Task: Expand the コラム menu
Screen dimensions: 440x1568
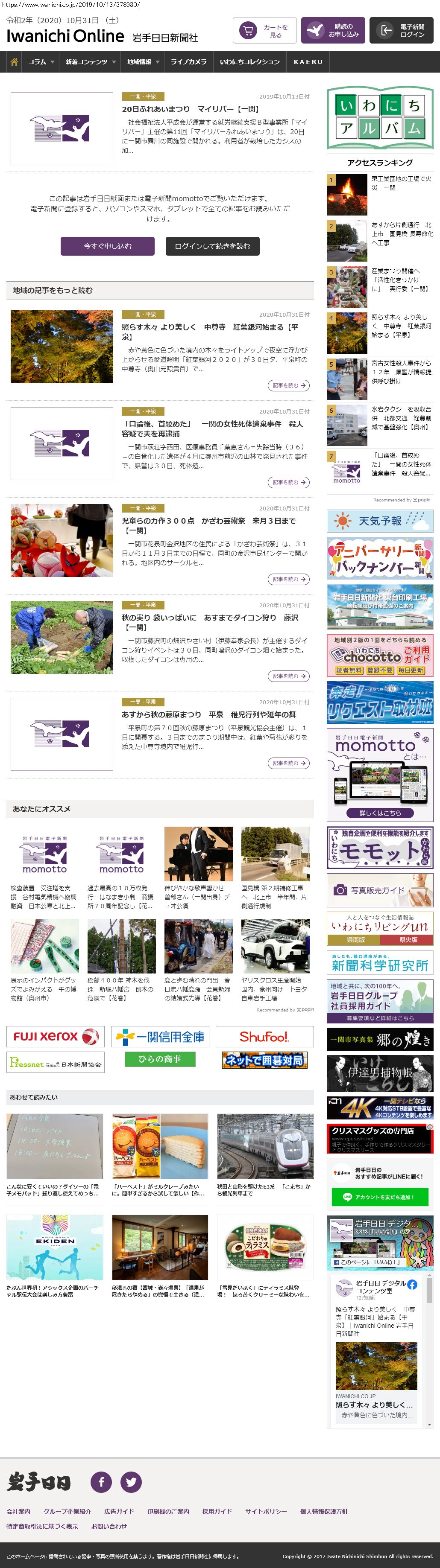Action: click(40, 62)
